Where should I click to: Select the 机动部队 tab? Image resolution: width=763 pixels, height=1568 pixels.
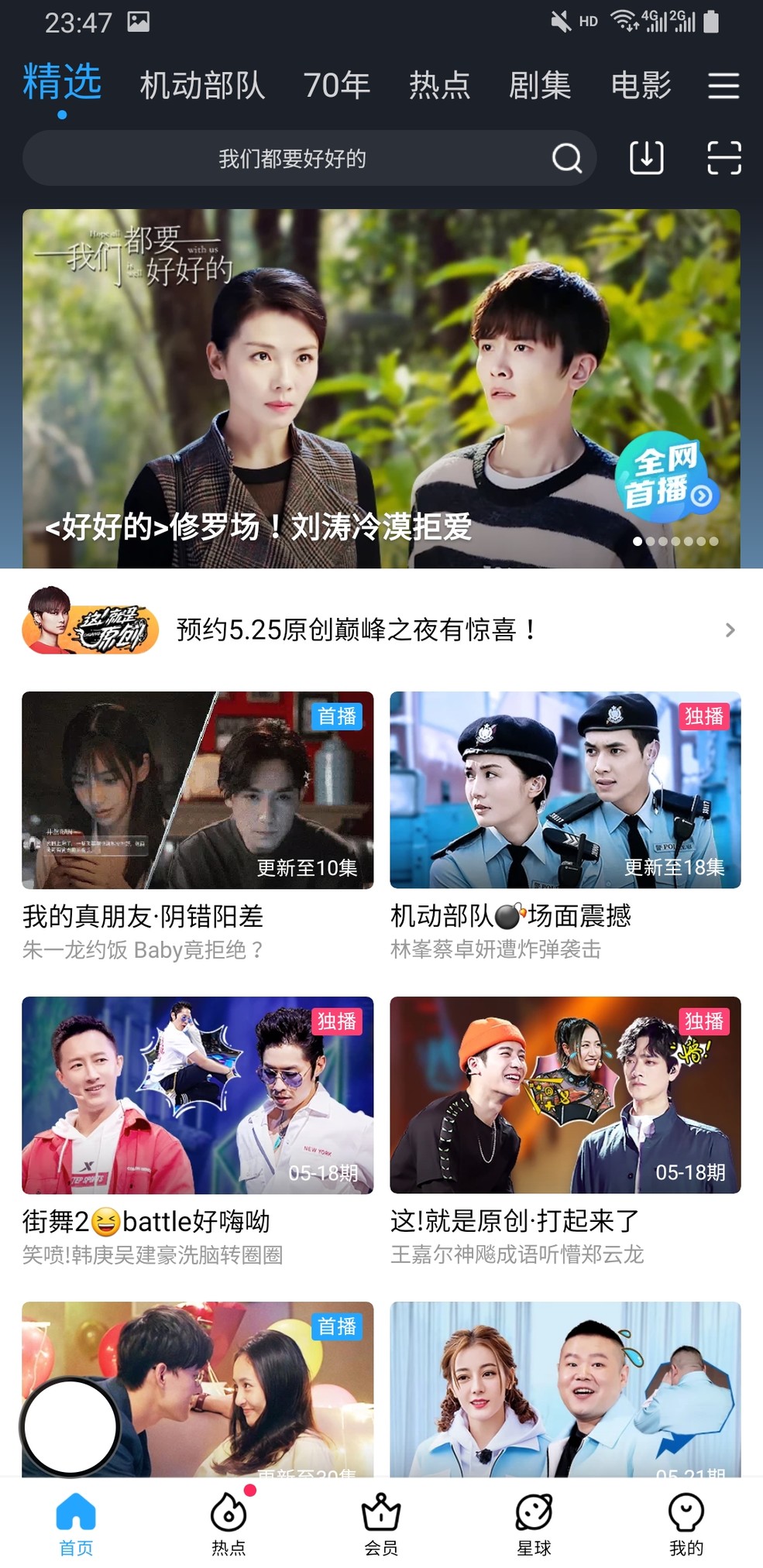(203, 85)
